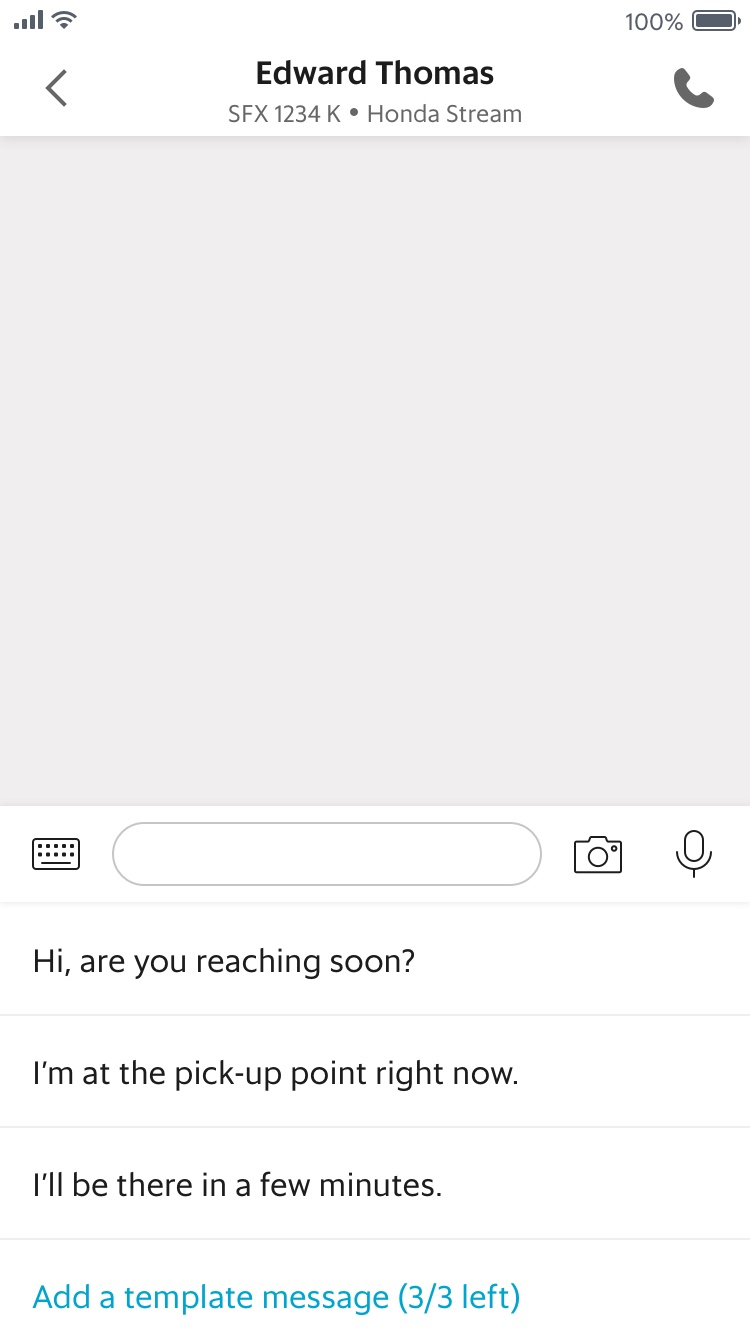Call Edward Thomas with the phone icon
This screenshot has width=750, height=1334.
(694, 89)
